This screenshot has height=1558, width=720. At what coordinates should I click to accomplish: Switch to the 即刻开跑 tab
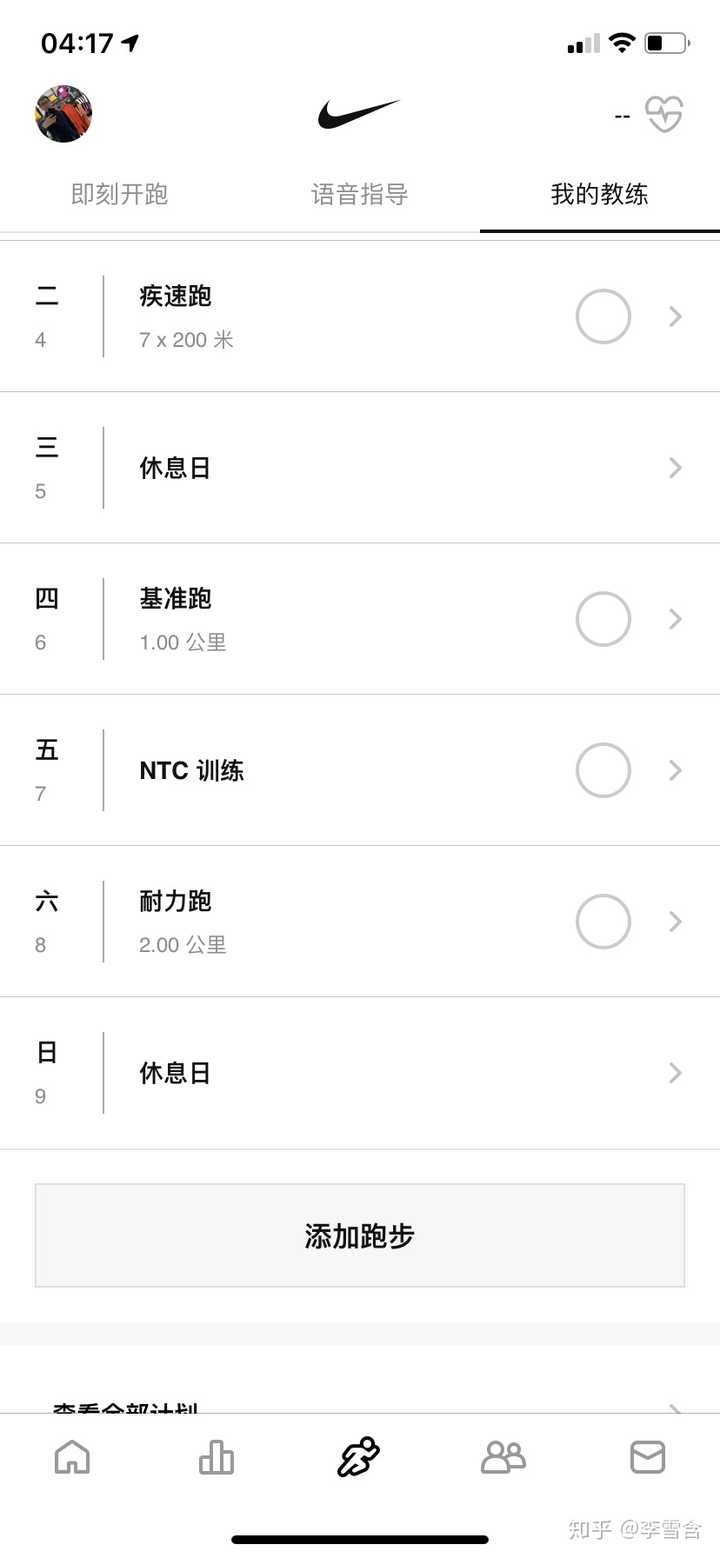119,194
